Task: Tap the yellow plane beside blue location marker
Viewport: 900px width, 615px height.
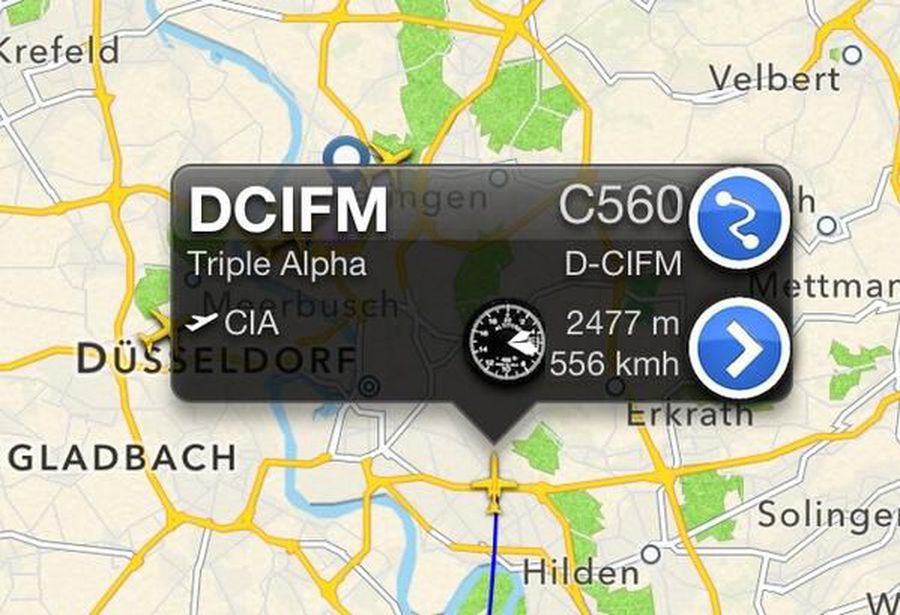Action: coord(392,155)
